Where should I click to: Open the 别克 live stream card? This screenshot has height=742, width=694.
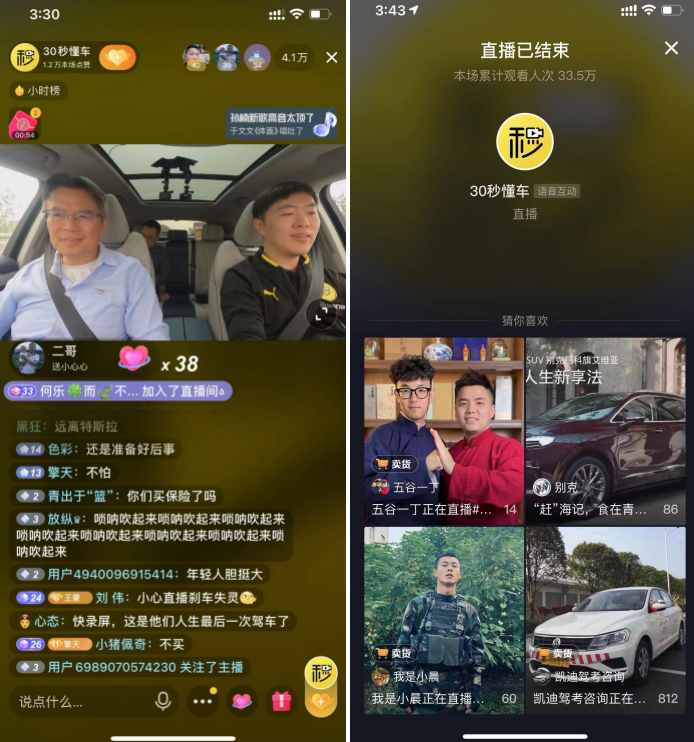605,430
